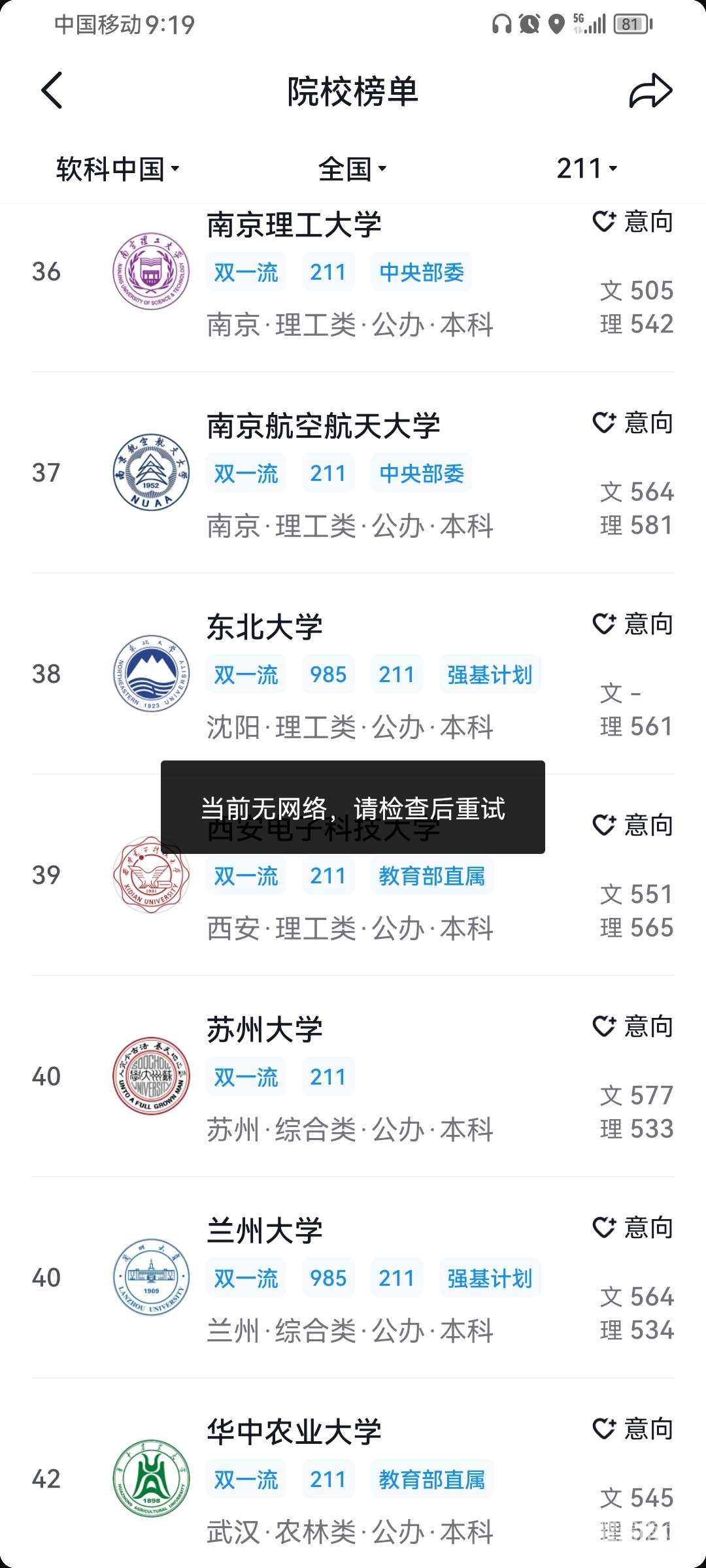
Task: Open the 软科中国 ranking source dropdown
Action: [x=118, y=169]
